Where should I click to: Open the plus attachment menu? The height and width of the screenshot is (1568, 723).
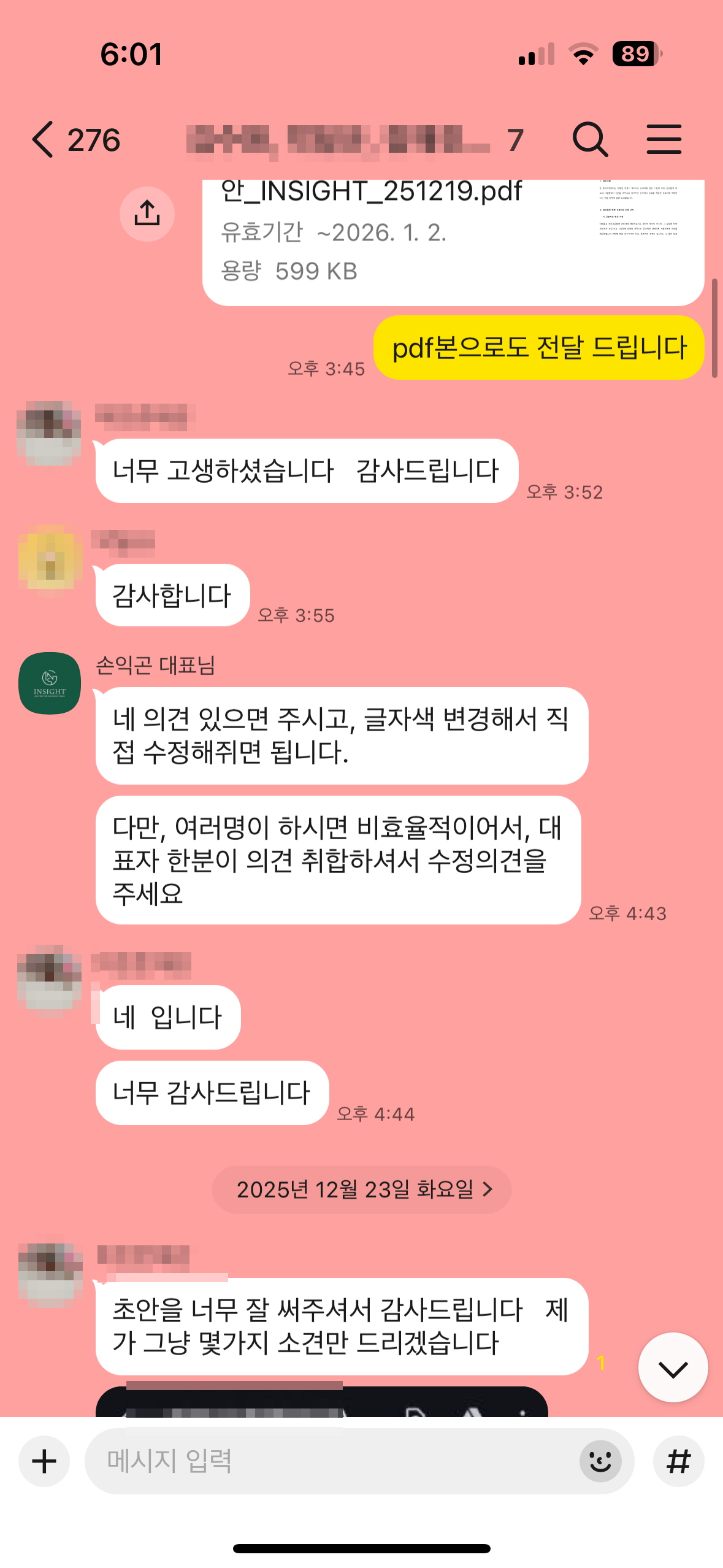pos(44,1461)
